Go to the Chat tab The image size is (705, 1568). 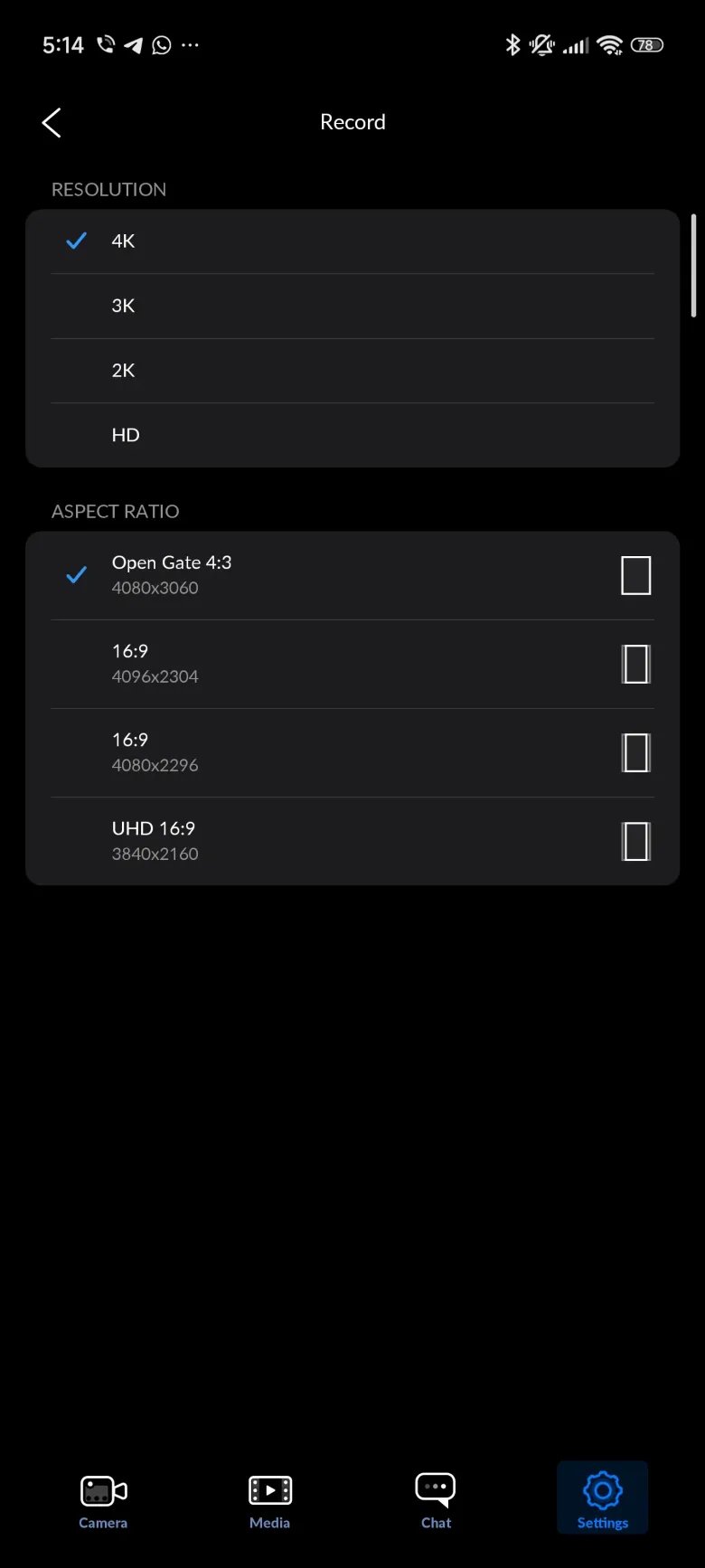click(x=436, y=1501)
